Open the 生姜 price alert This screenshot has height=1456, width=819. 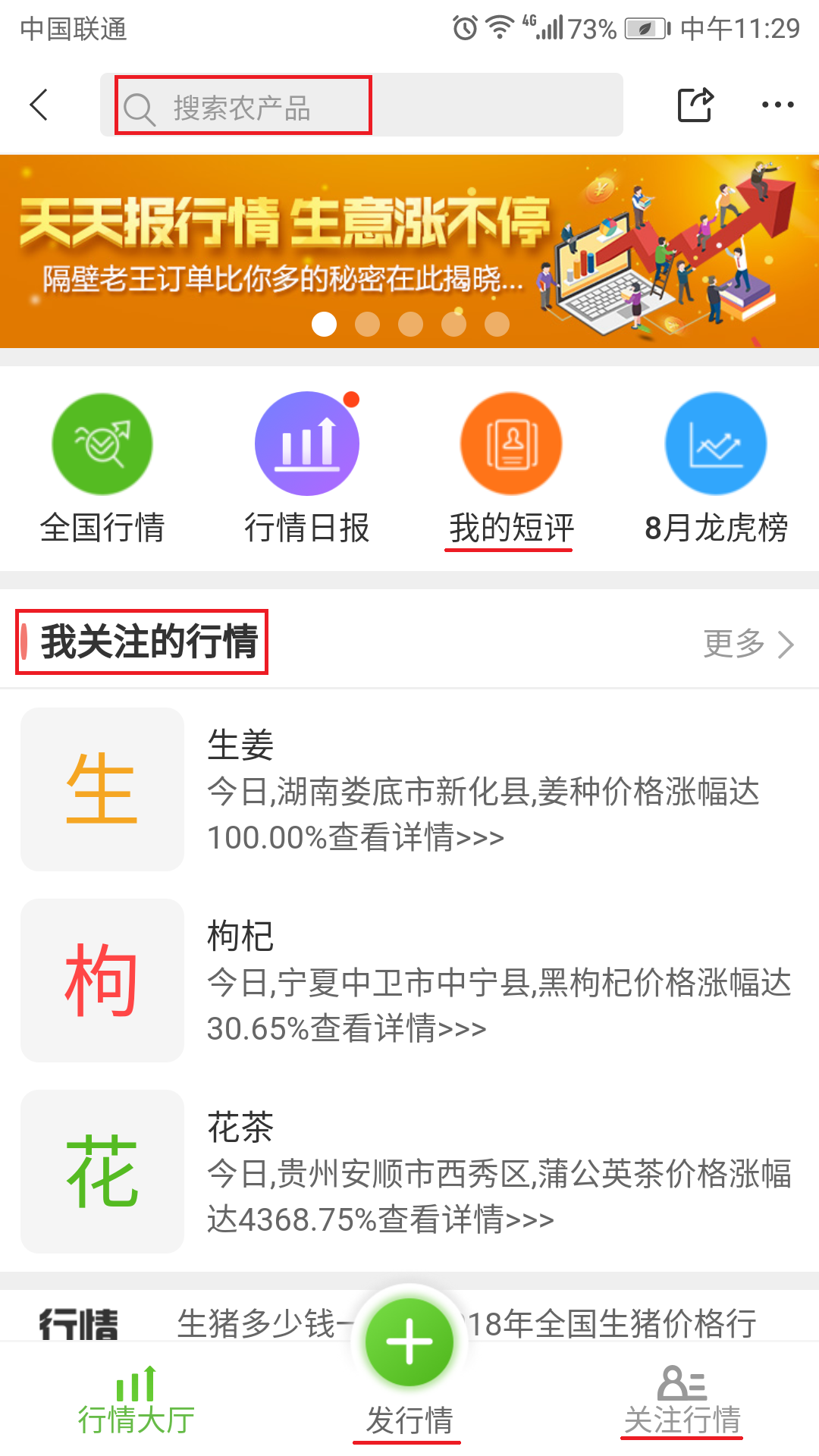tap(409, 789)
